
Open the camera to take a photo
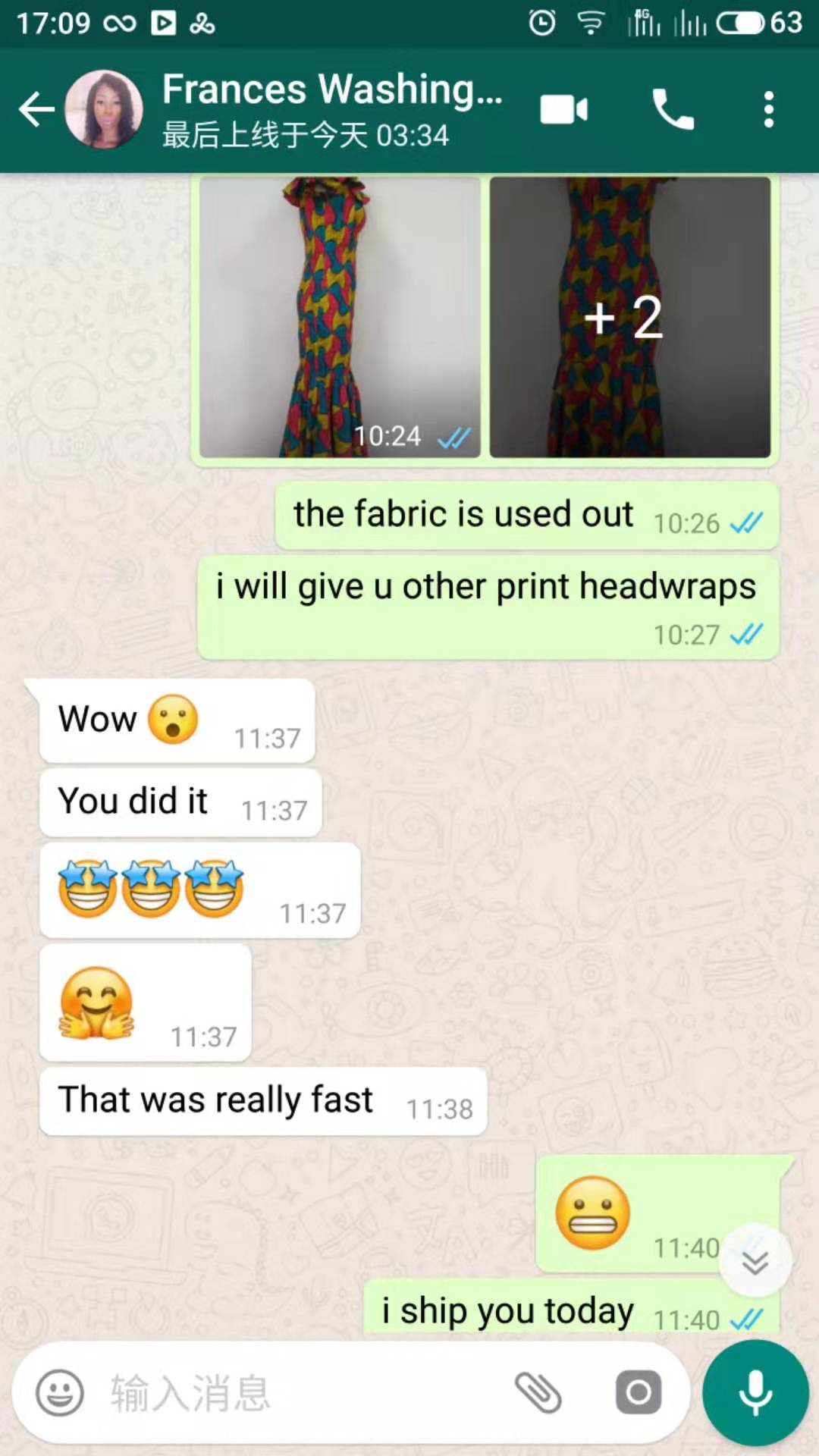point(638,1393)
